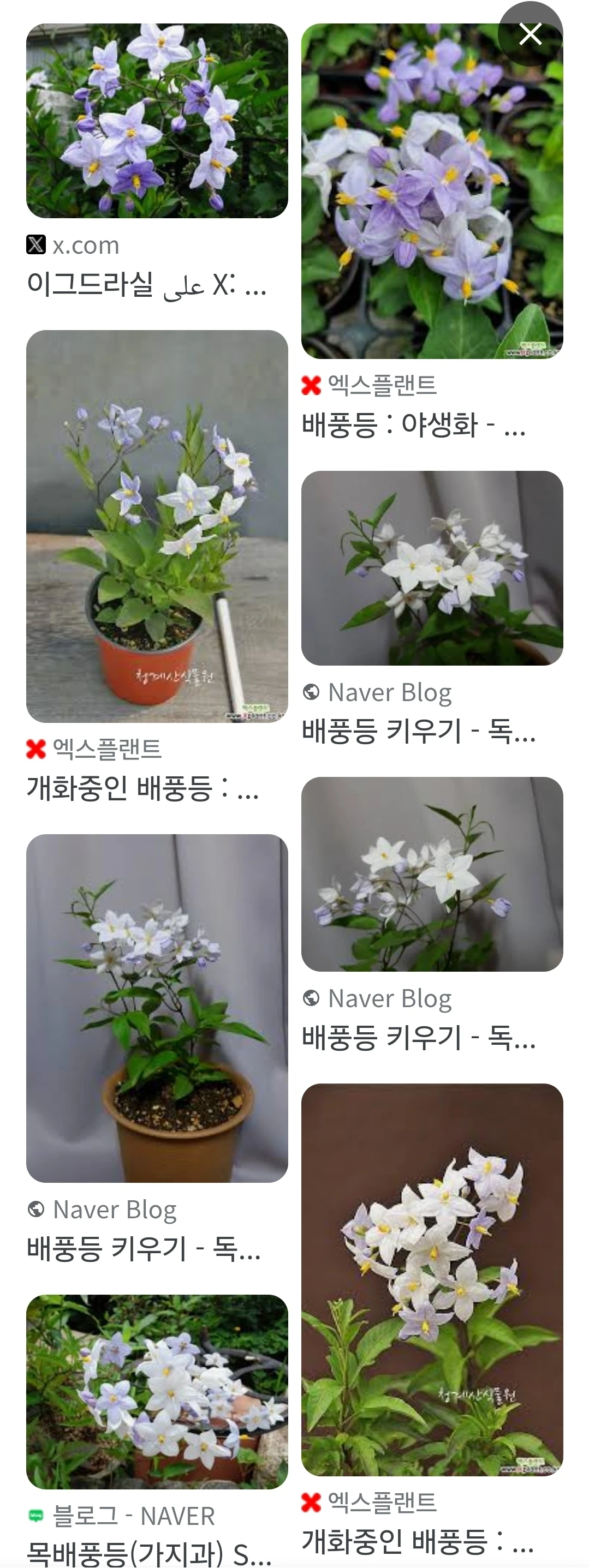View 개화중인 배풍등 image on the brown background
Screen dimensions: 589x1568
[432, 1279]
